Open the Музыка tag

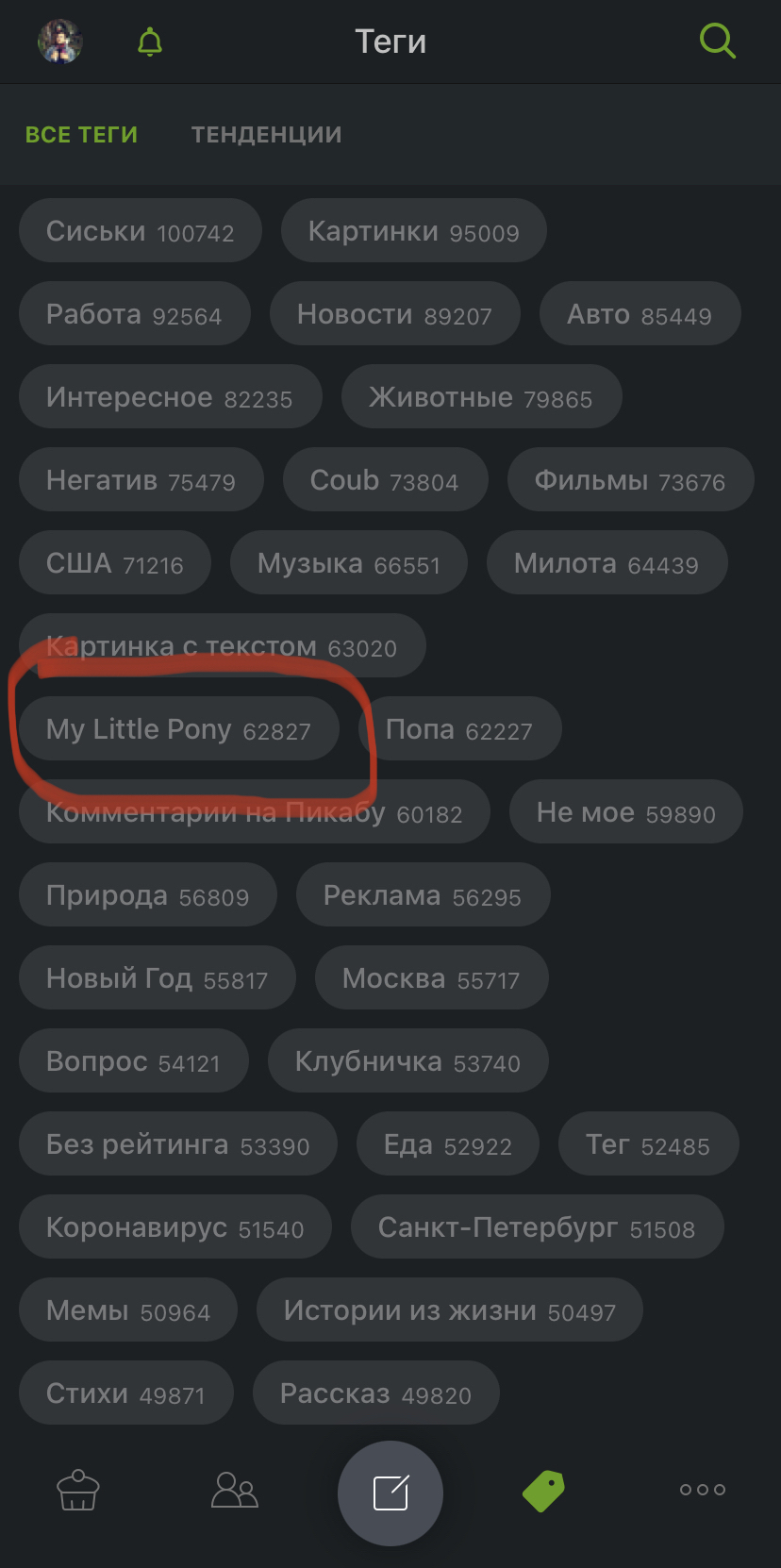coord(349,563)
